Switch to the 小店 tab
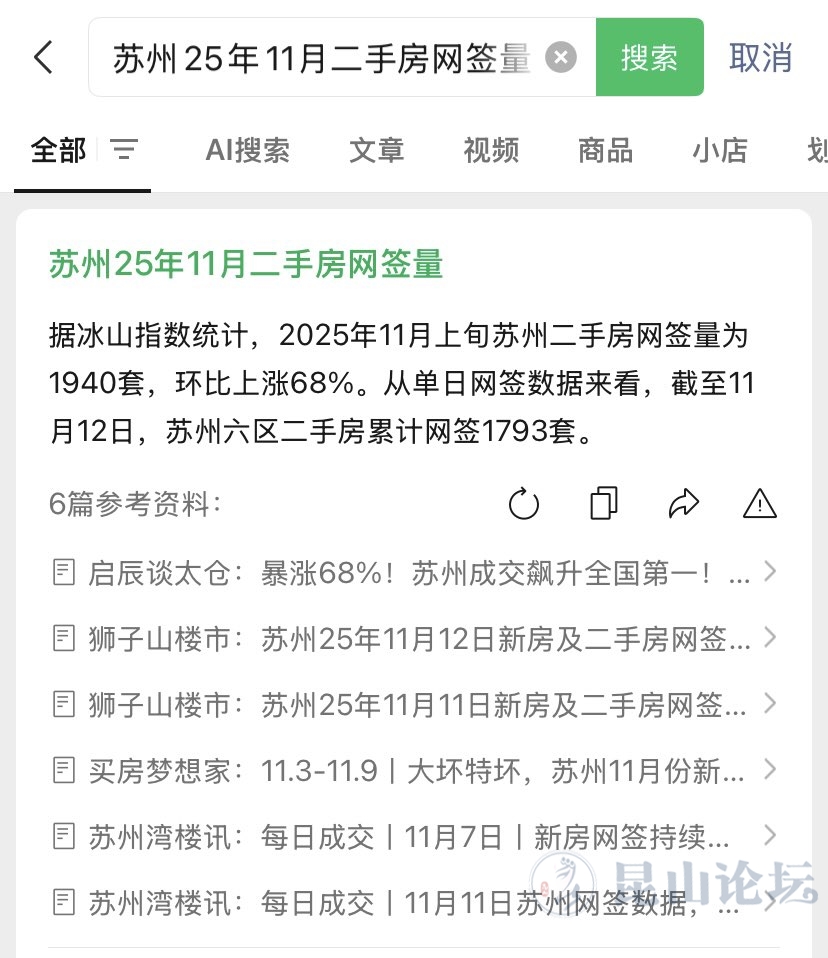This screenshot has height=958, width=828. click(720, 151)
